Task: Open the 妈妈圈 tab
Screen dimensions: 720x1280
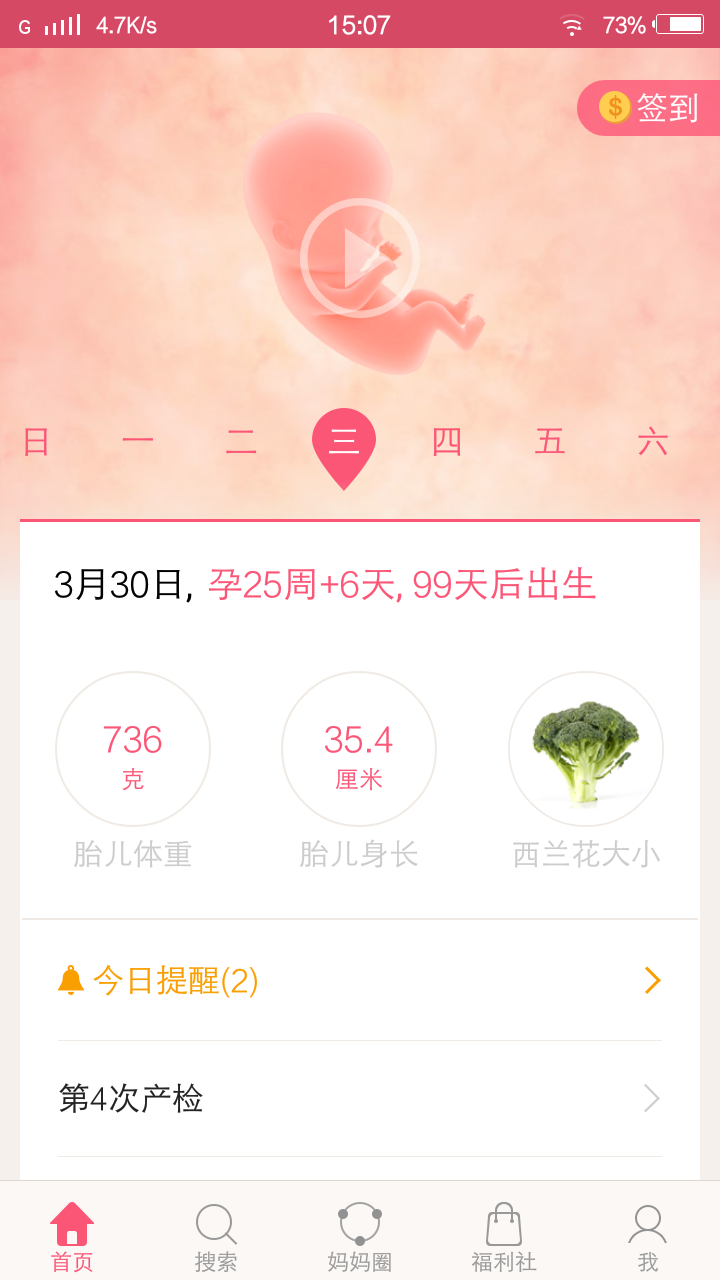Action: click(360, 1236)
